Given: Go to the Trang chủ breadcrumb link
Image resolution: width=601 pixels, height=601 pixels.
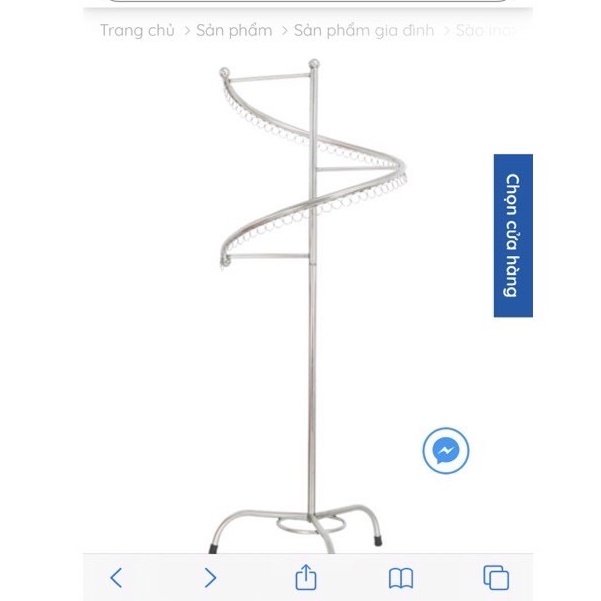Looking at the screenshot, I should tap(137, 31).
